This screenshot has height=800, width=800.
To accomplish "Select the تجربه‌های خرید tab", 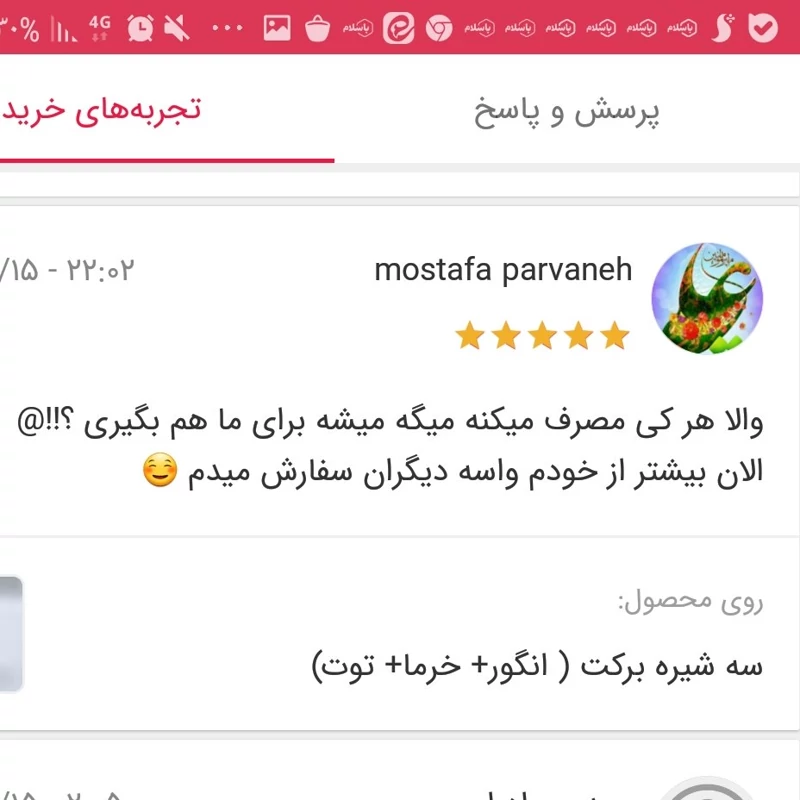I will [x=100, y=110].
